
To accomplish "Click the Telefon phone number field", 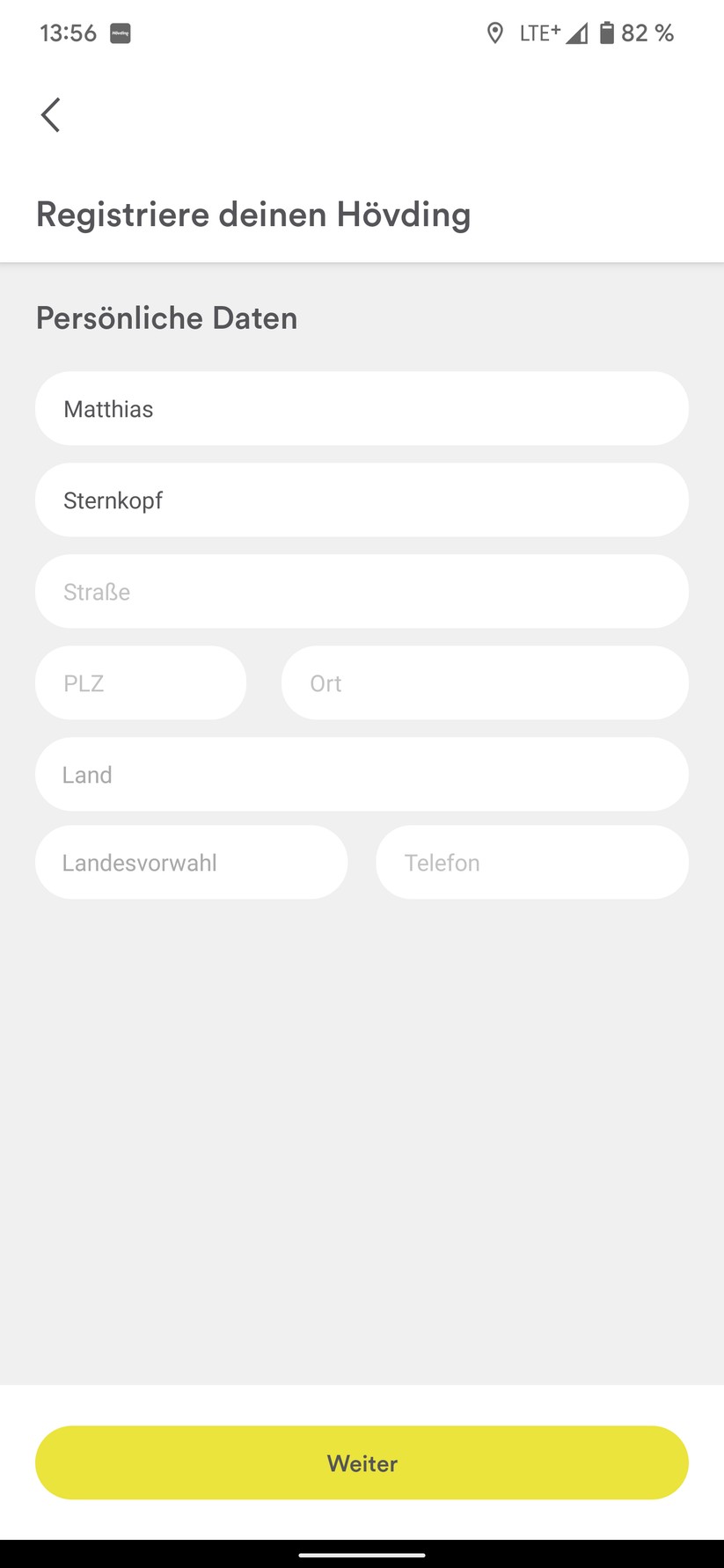I will click(531, 862).
